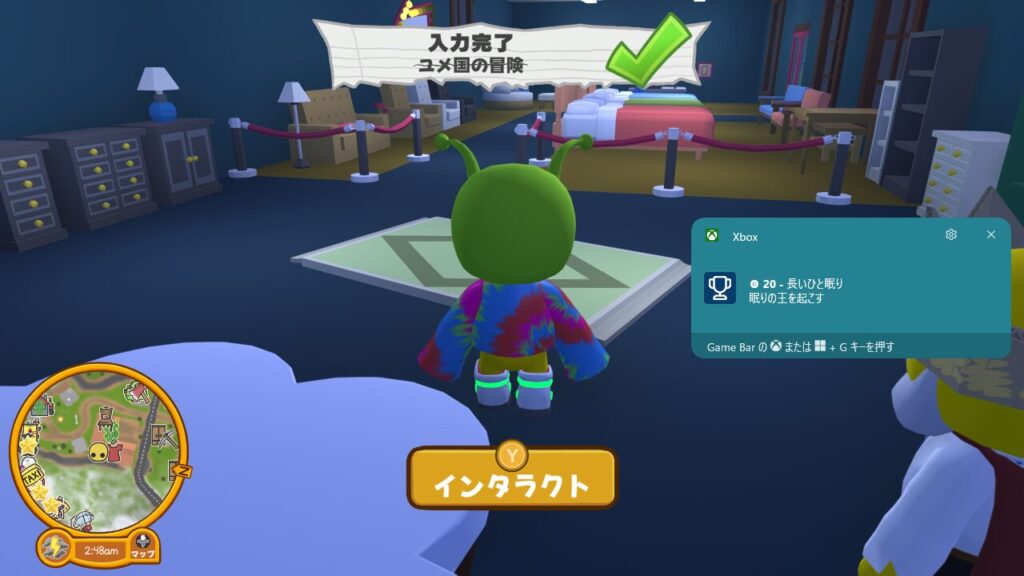Open Xbox notification settings gear
This screenshot has height=576, width=1024.
pos(951,234)
